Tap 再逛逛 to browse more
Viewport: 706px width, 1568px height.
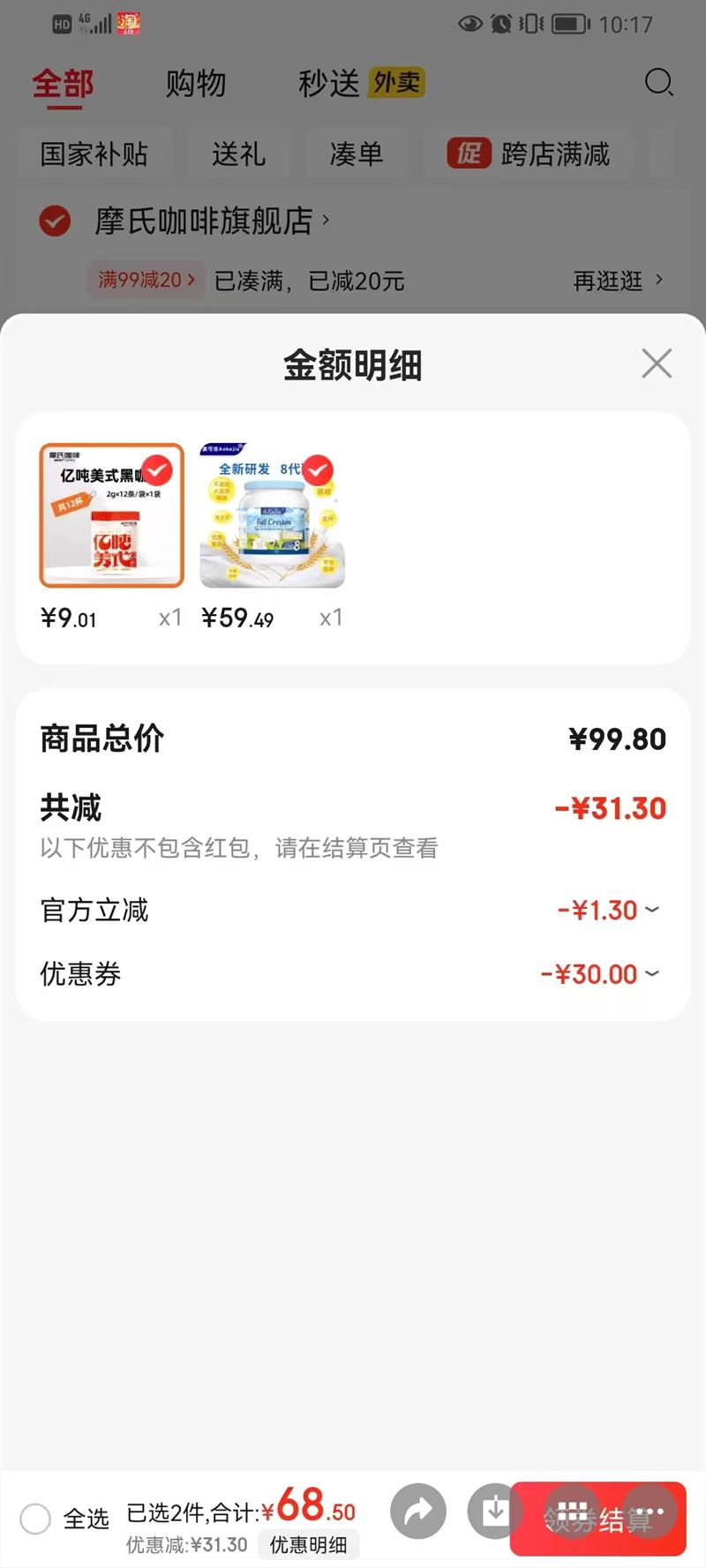click(x=617, y=281)
